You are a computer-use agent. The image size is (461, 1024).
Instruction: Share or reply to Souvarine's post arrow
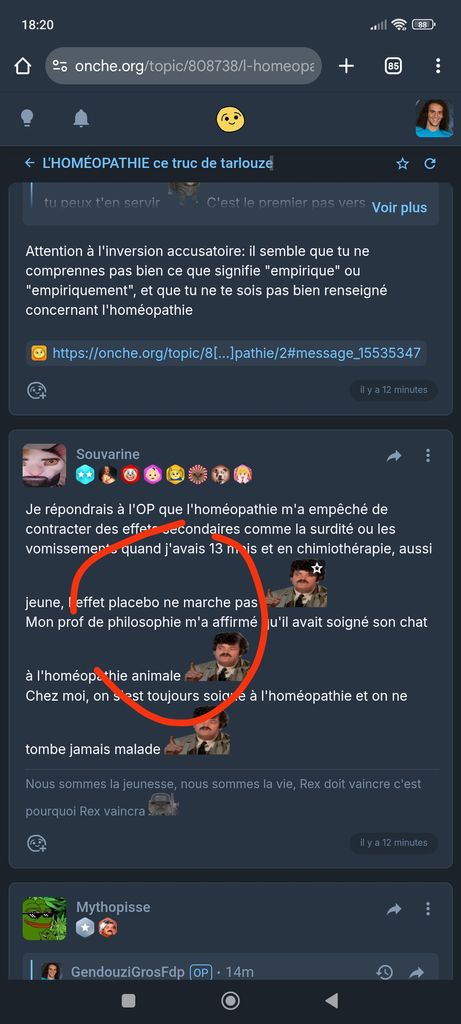tap(394, 455)
